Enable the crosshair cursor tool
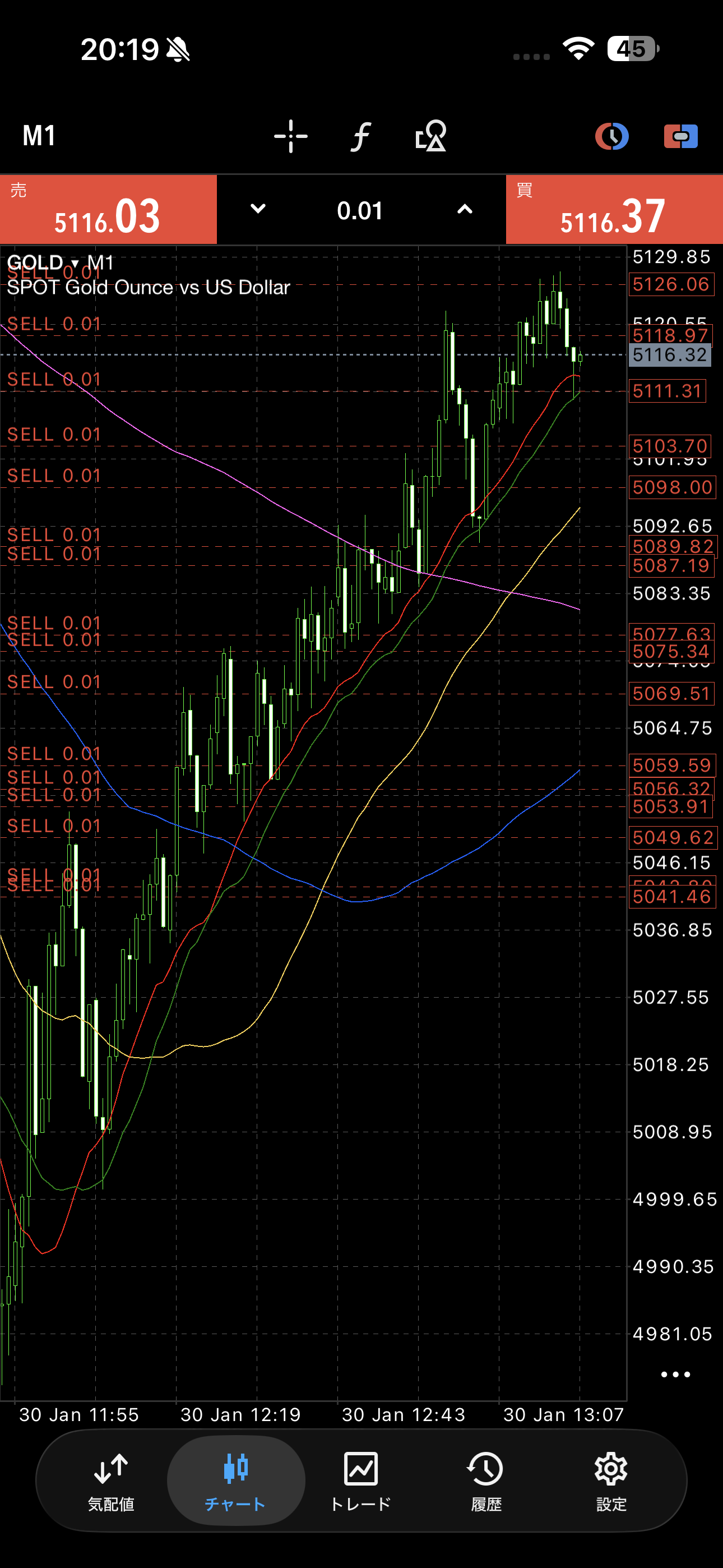723x1568 pixels. [290, 136]
